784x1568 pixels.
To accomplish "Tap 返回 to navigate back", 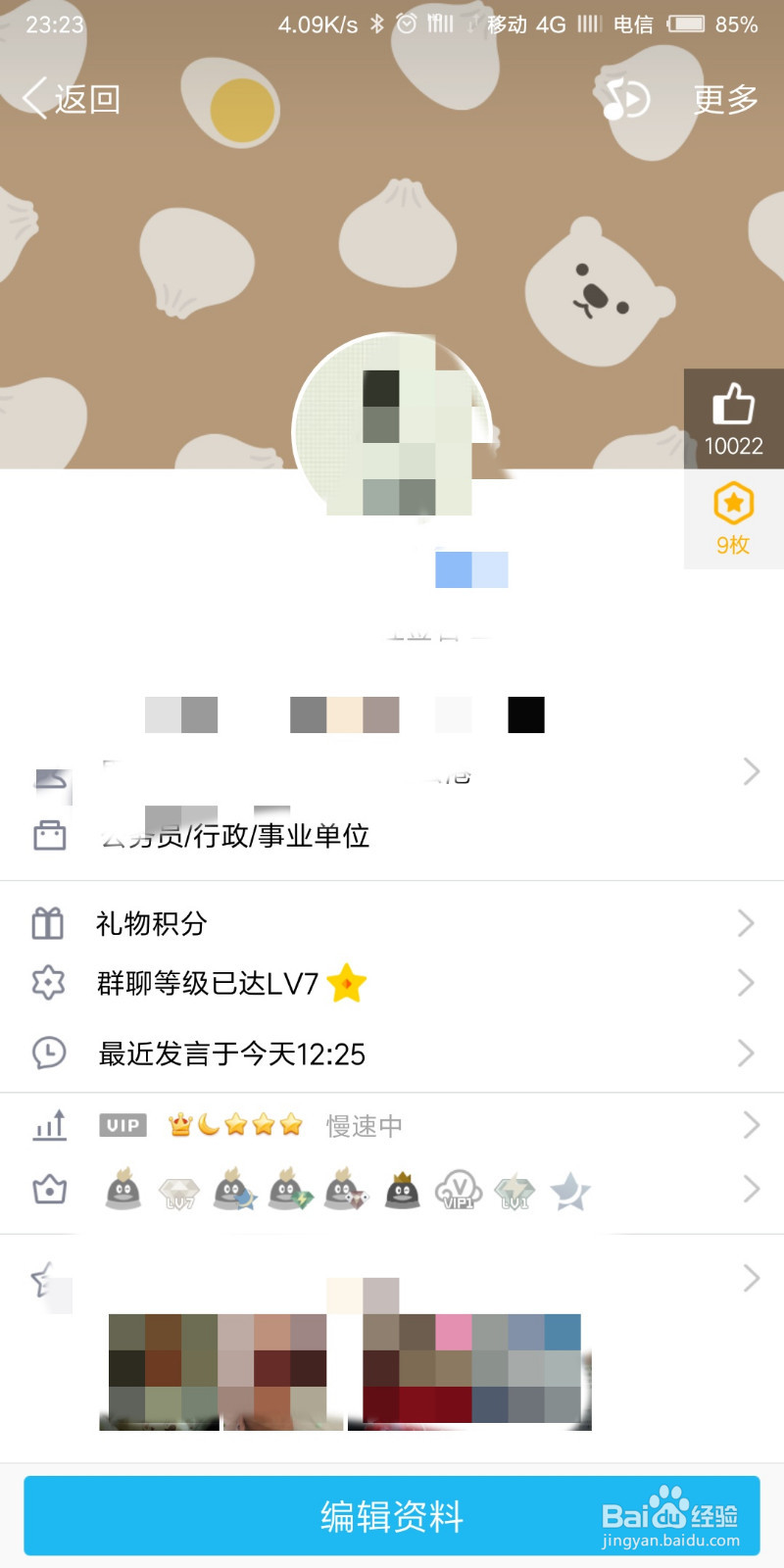I will [x=69, y=98].
